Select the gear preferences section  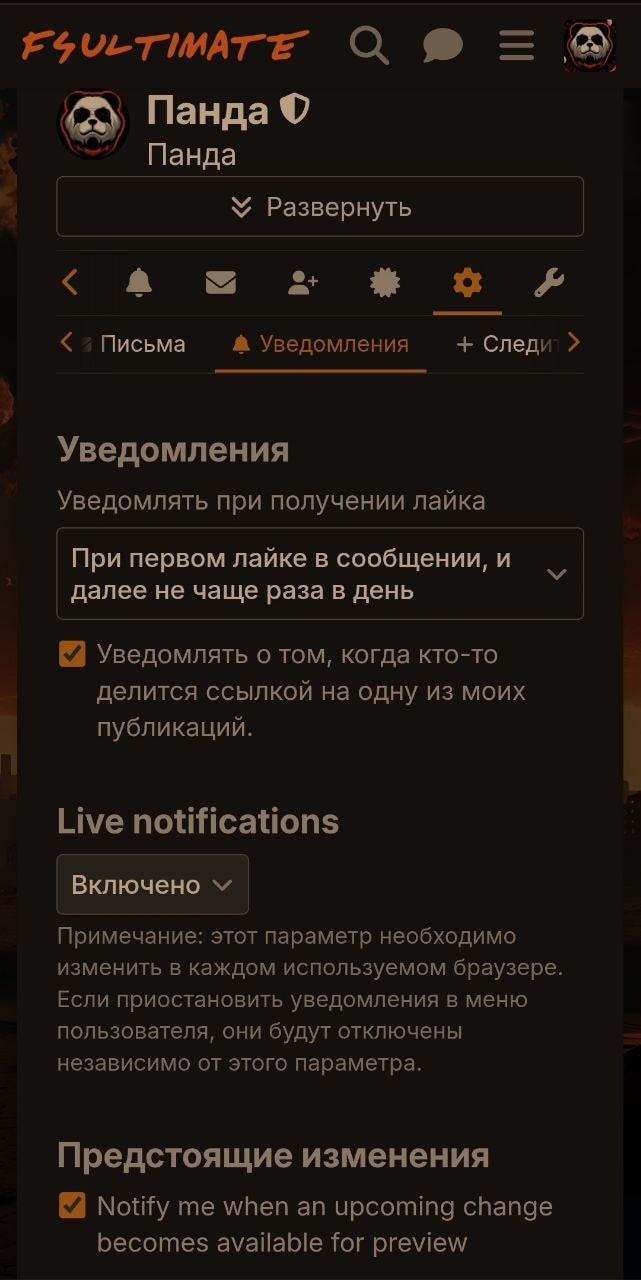click(x=467, y=284)
